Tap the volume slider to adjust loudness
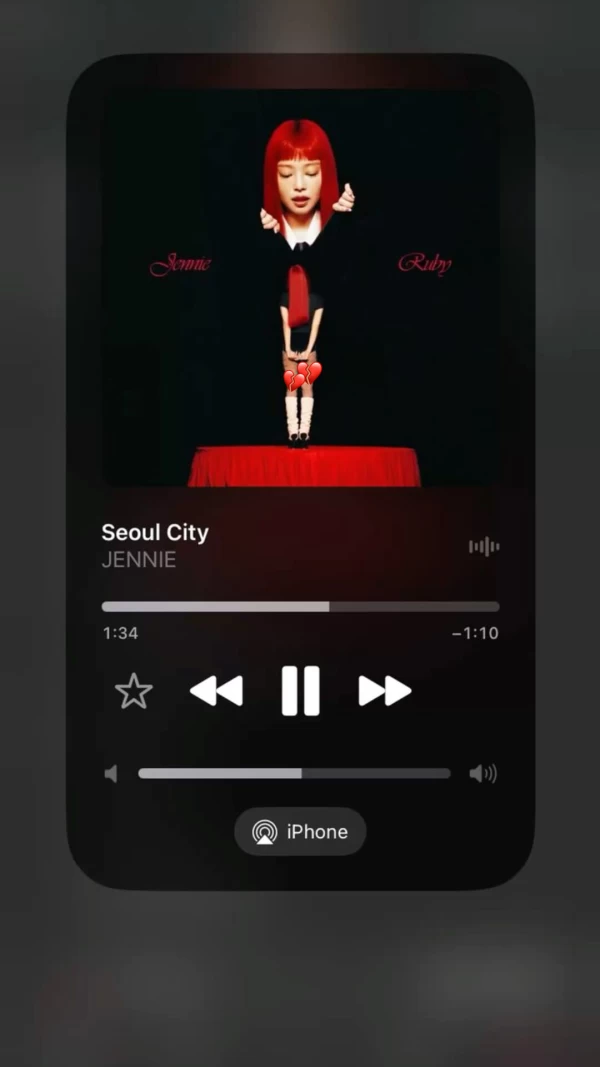The image size is (600, 1067). pyautogui.click(x=294, y=773)
